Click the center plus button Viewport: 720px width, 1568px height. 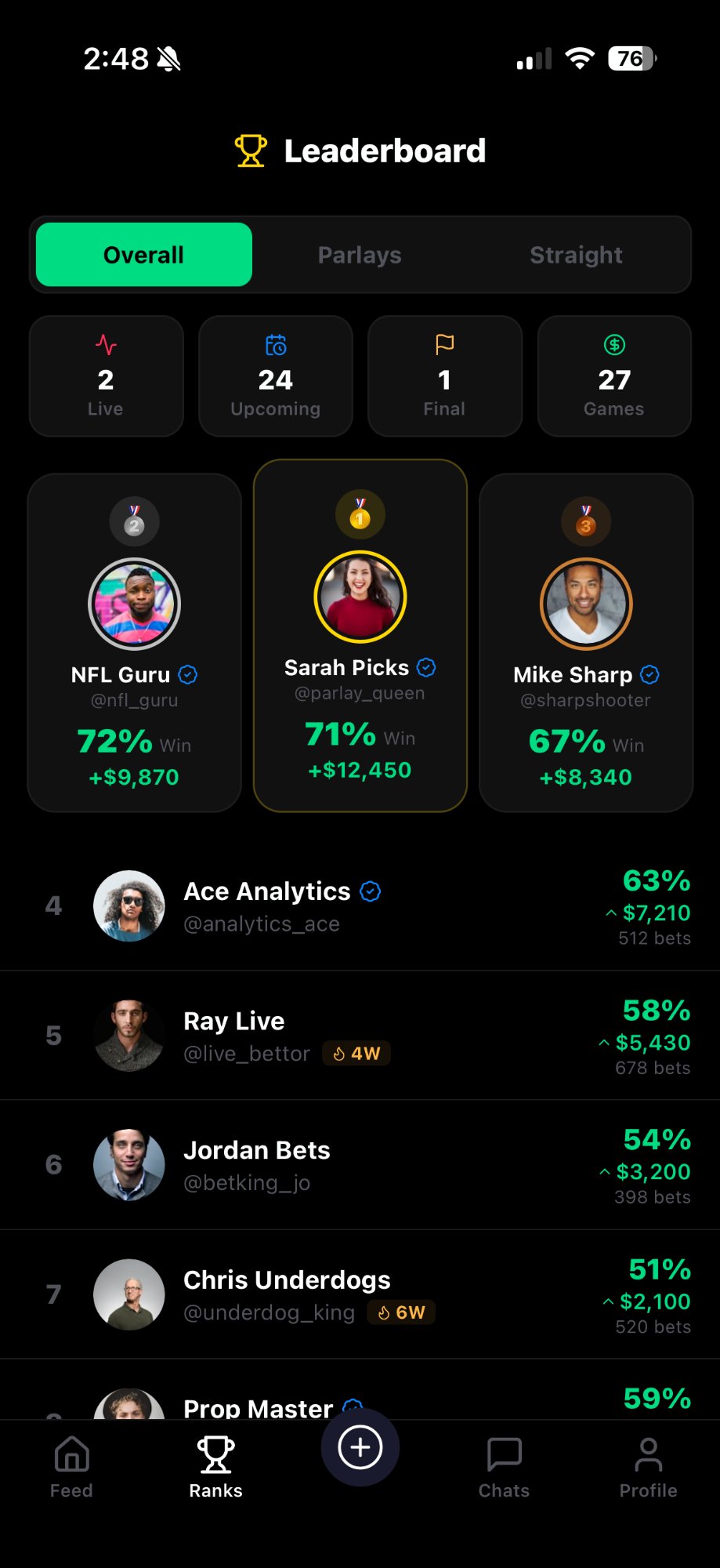pos(360,1447)
